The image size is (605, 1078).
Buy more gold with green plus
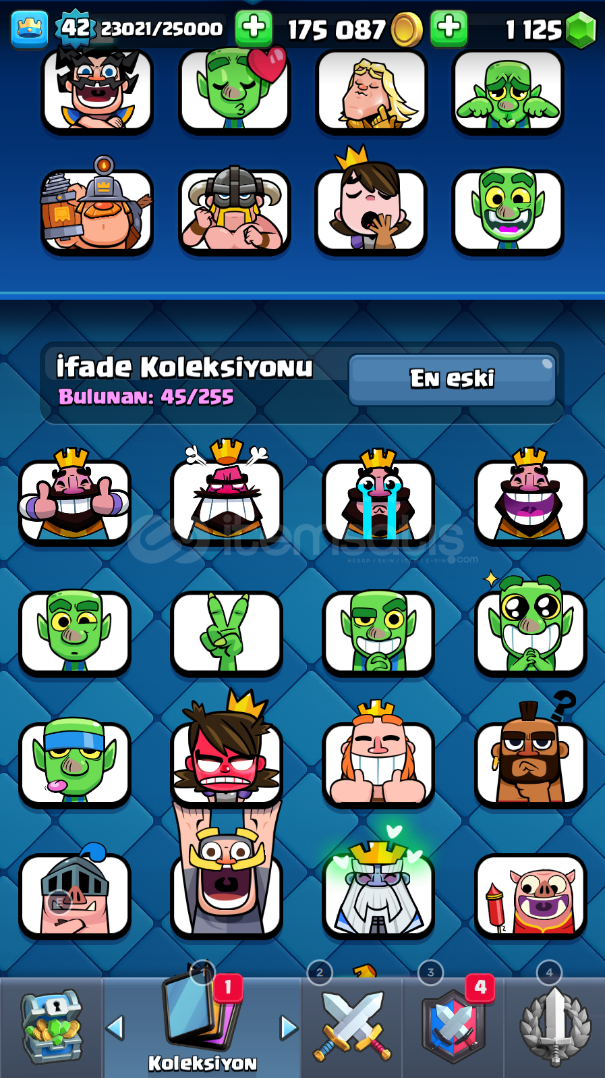click(x=449, y=29)
